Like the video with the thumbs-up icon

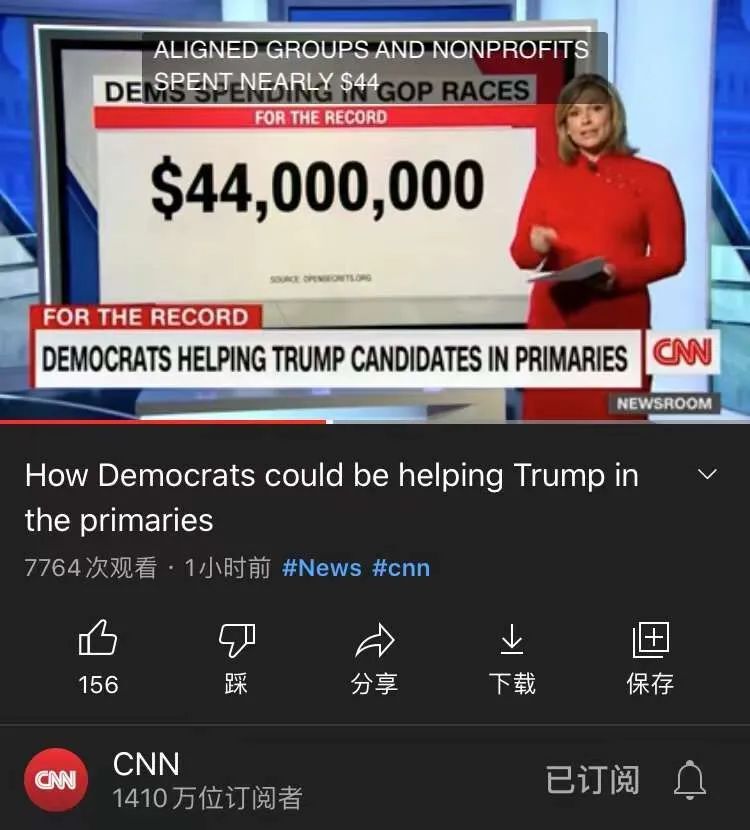98,640
